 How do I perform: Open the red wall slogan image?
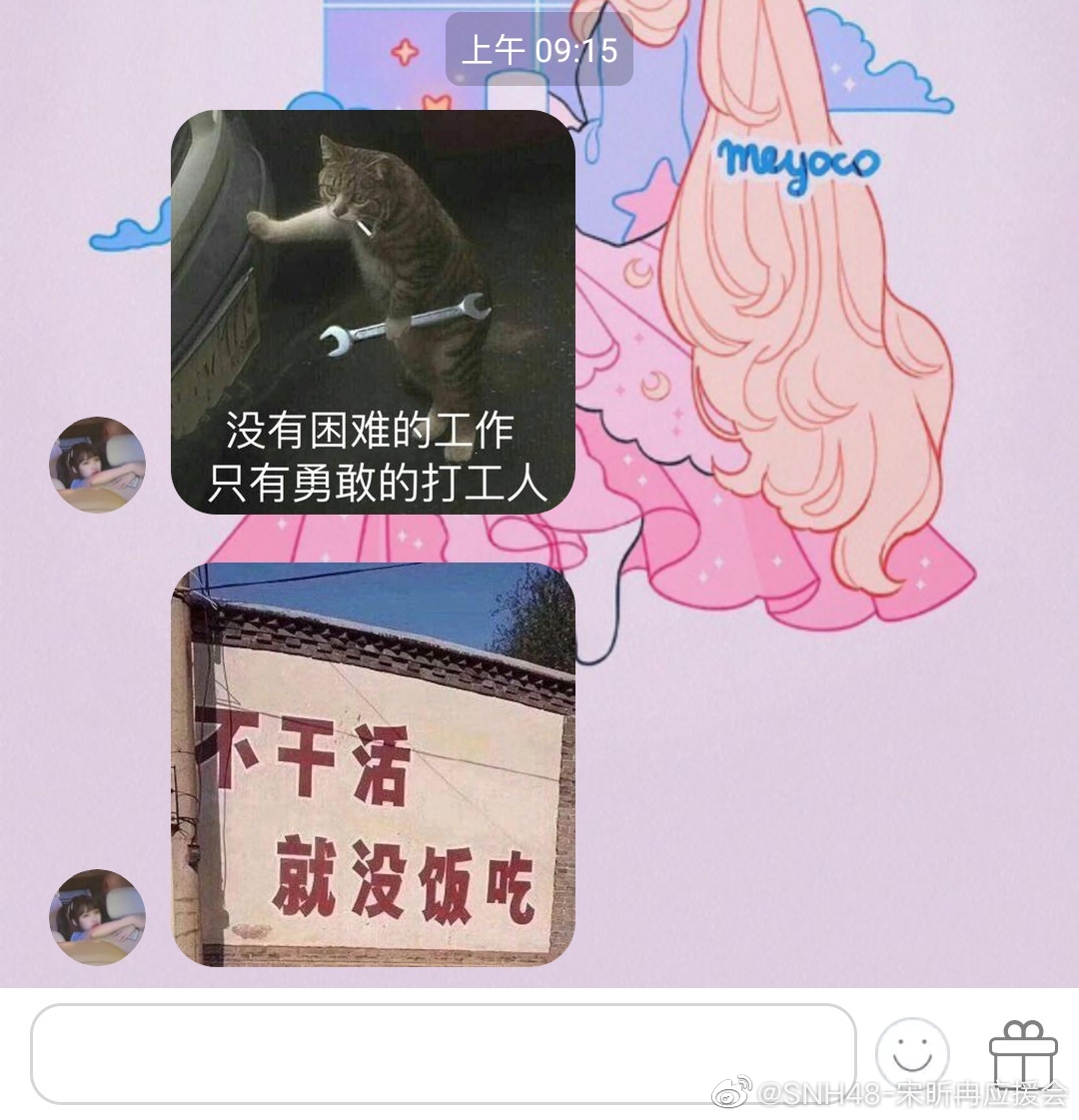[373, 764]
